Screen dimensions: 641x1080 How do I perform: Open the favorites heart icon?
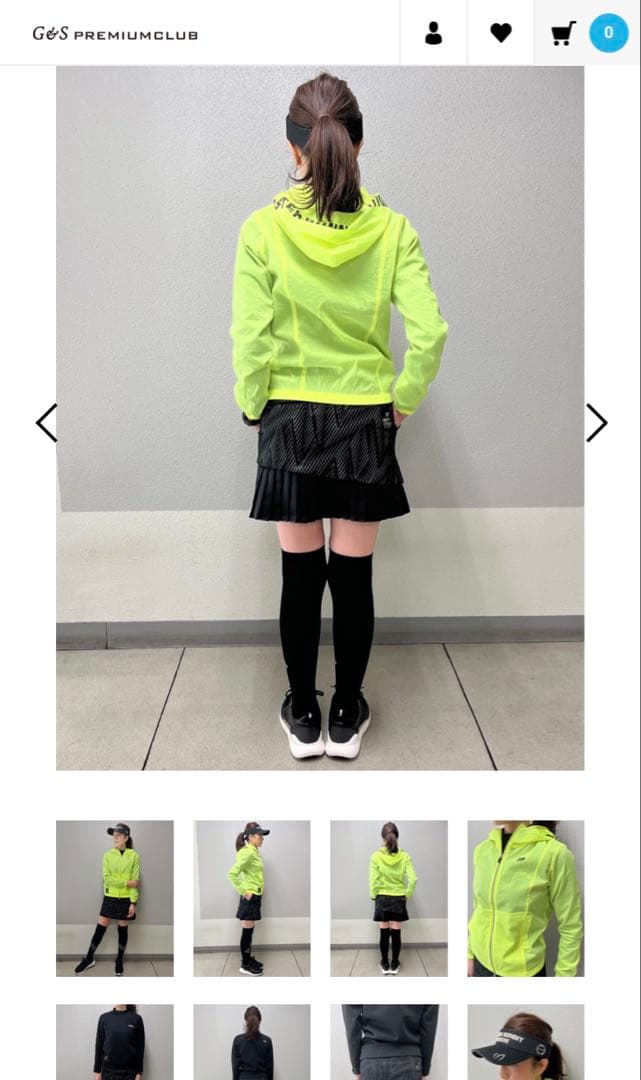[x=501, y=33]
